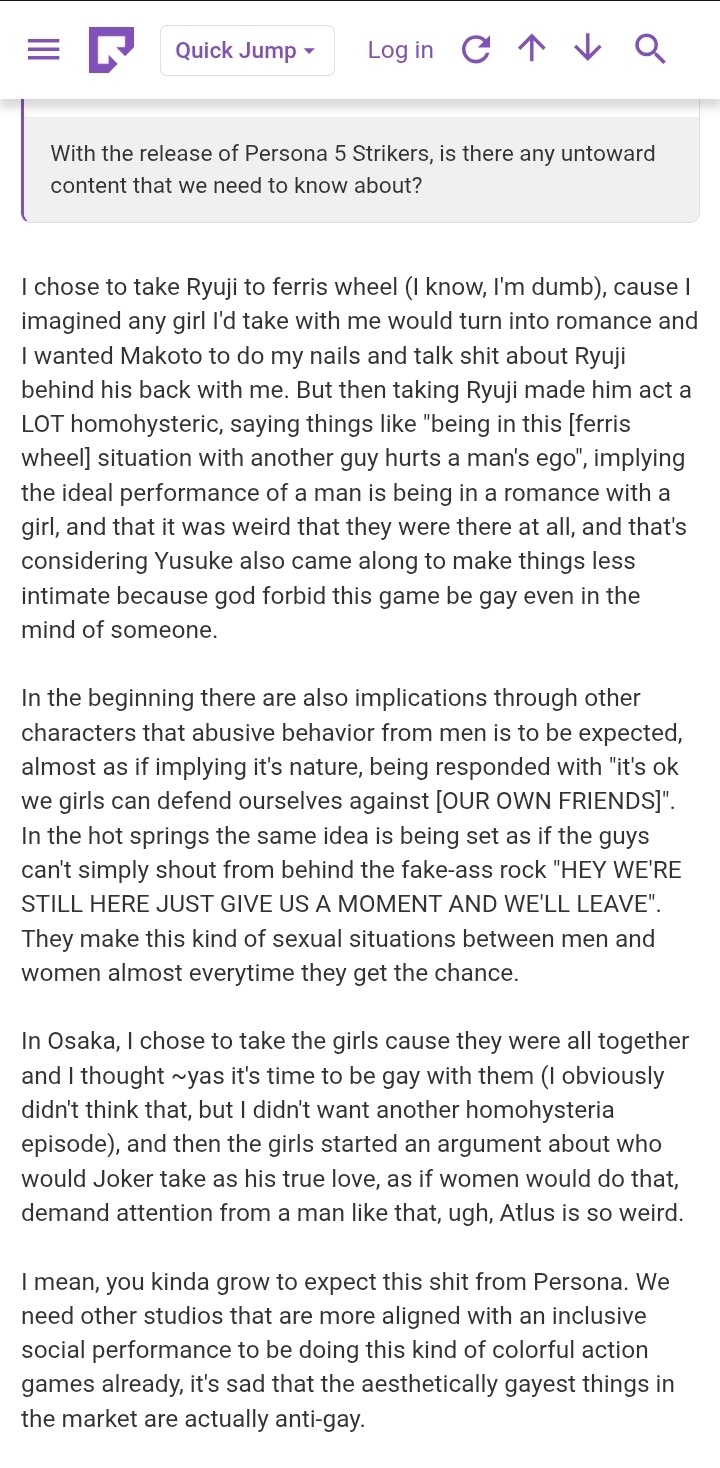Refresh the thread page
Viewport: 720px width, 1468px height.
tap(476, 49)
